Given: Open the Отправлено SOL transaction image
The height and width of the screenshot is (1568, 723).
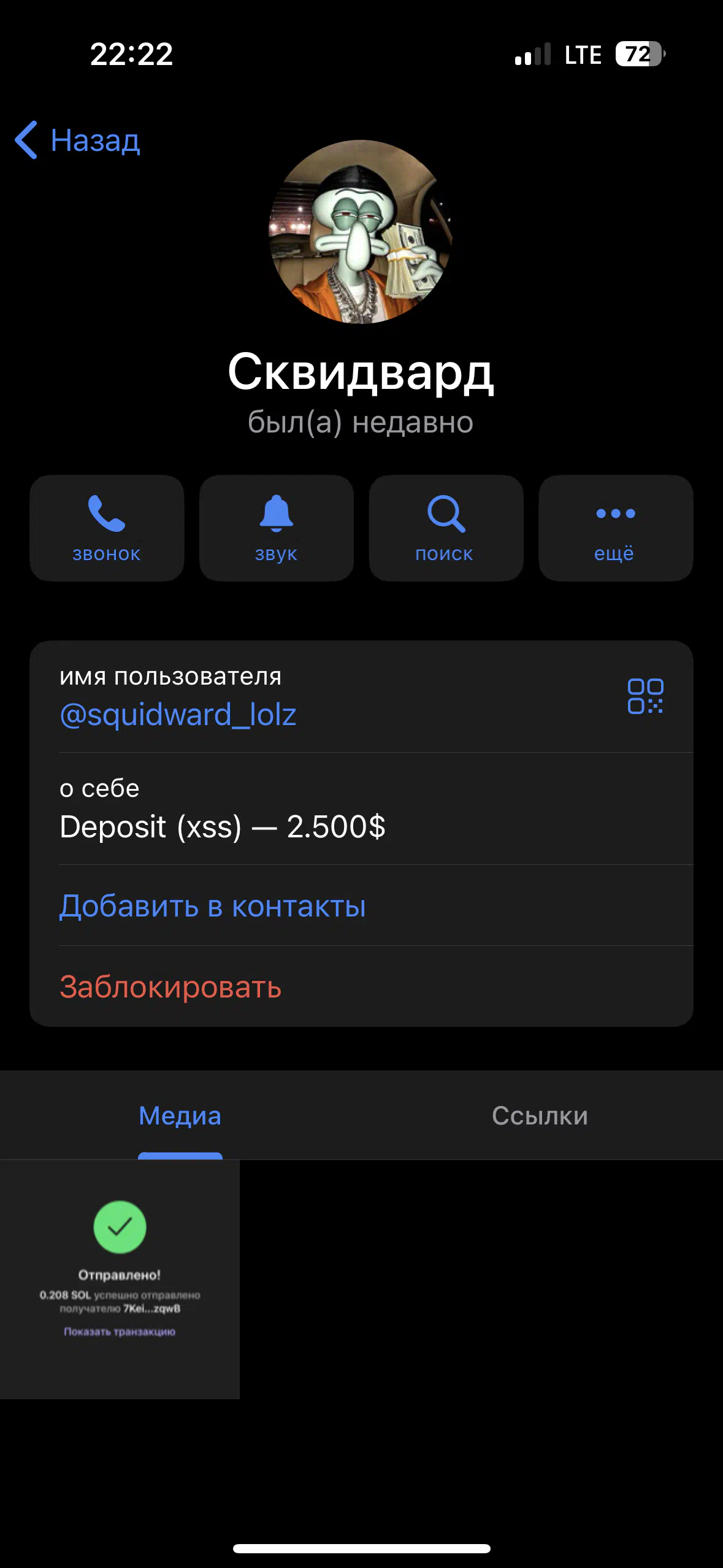Looking at the screenshot, I should coord(120,1279).
